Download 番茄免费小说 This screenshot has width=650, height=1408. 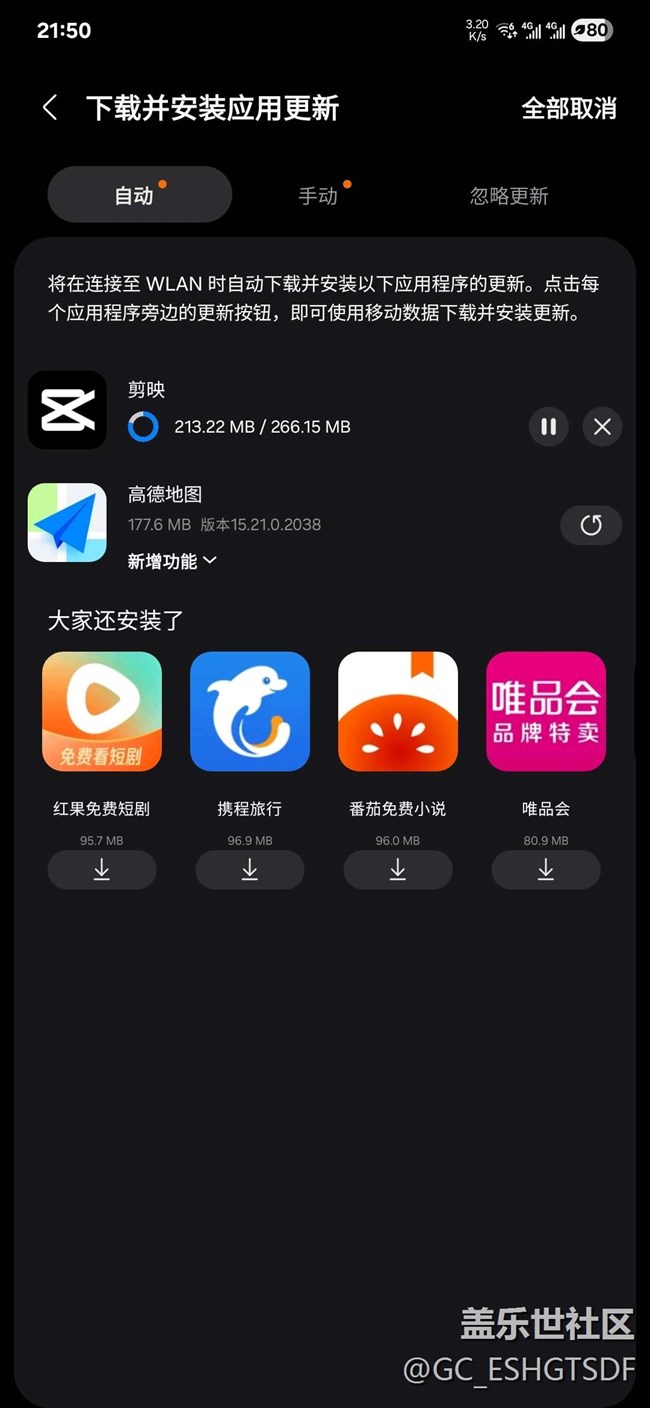click(398, 870)
